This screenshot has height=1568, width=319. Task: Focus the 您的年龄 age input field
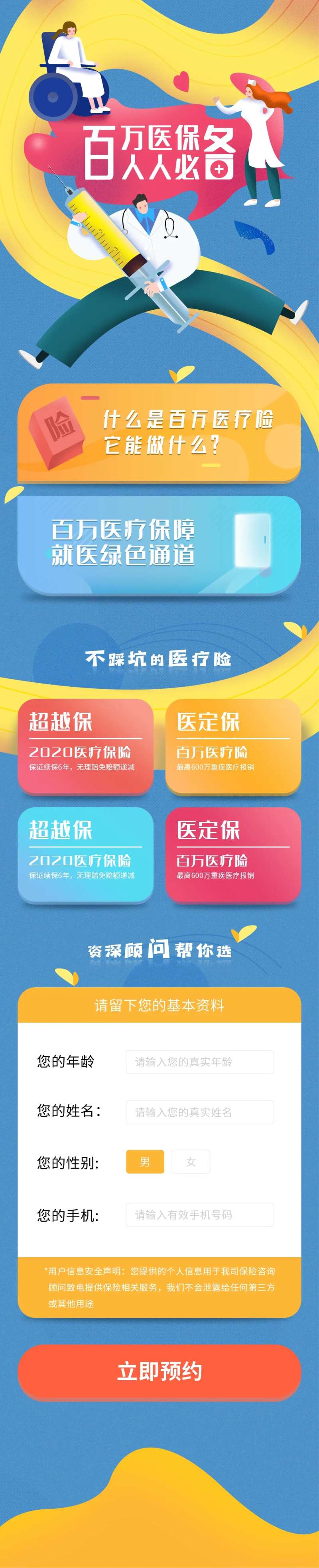(x=200, y=1061)
